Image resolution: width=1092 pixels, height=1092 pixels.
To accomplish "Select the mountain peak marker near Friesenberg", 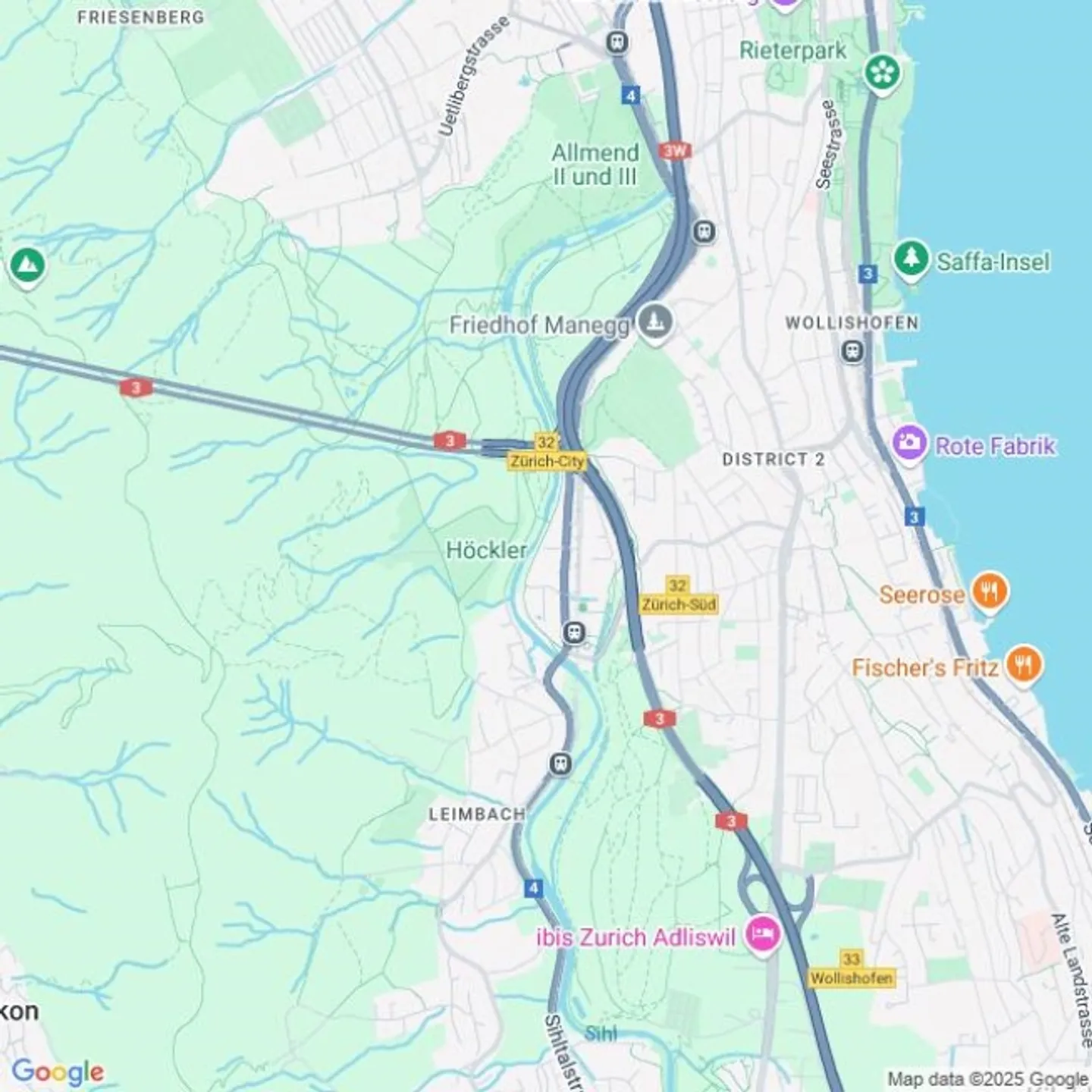I will (x=27, y=265).
